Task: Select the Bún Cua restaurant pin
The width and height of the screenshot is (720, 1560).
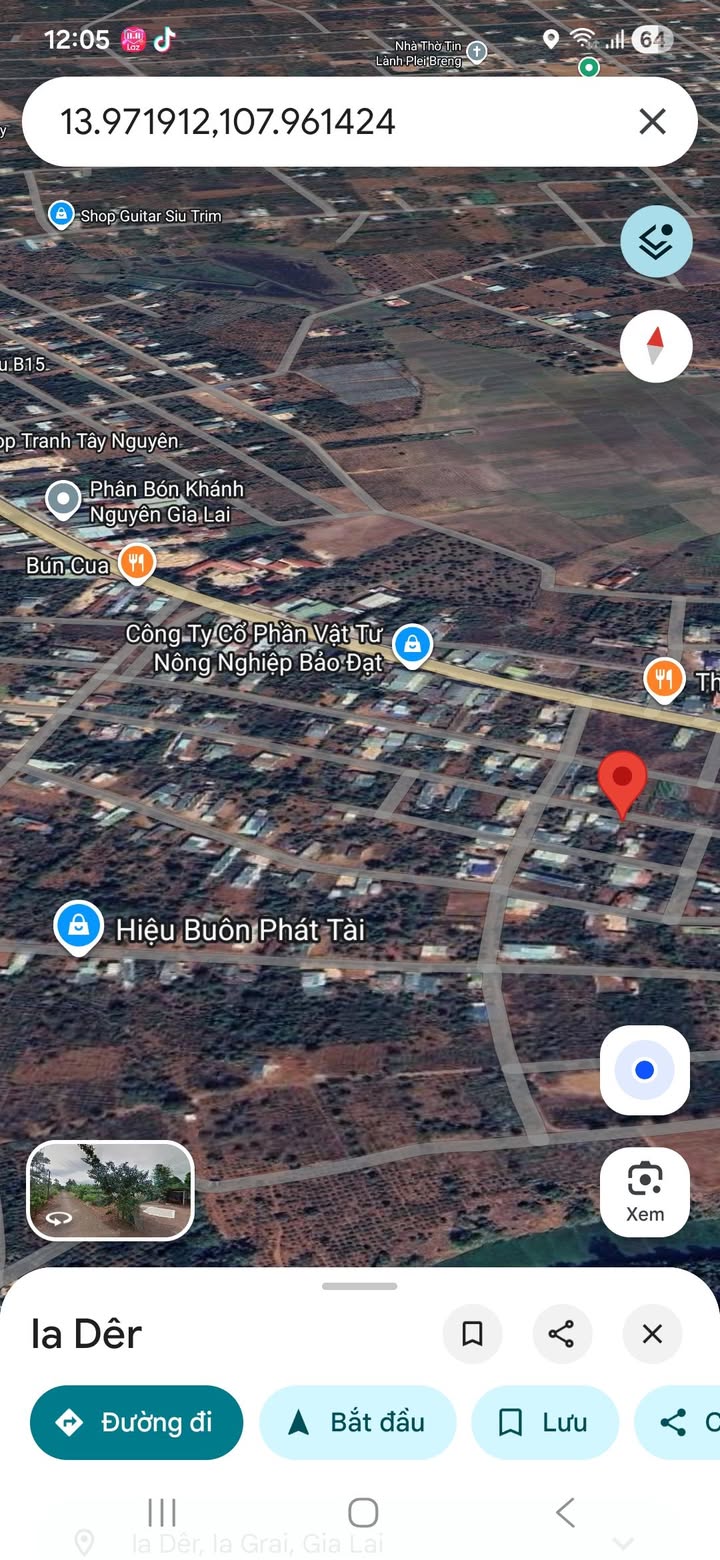Action: tap(136, 564)
